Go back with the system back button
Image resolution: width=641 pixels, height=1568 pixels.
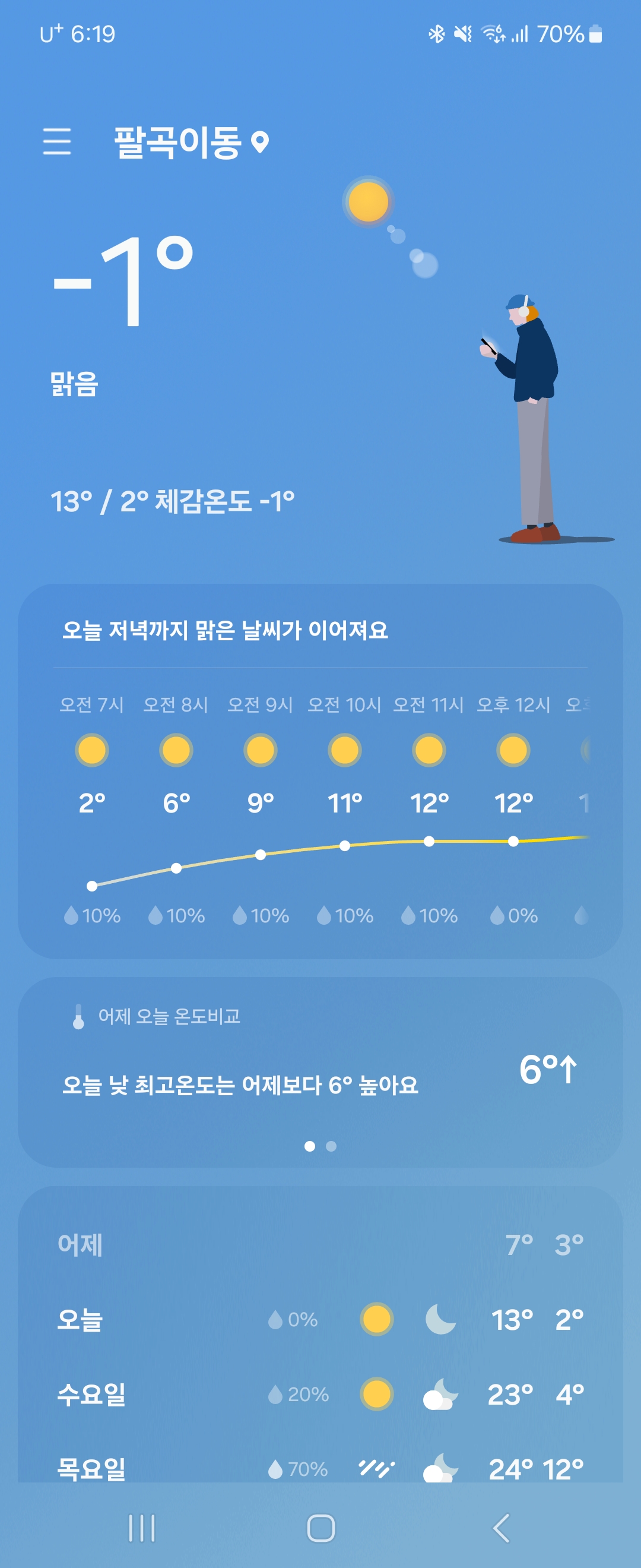tap(500, 1528)
